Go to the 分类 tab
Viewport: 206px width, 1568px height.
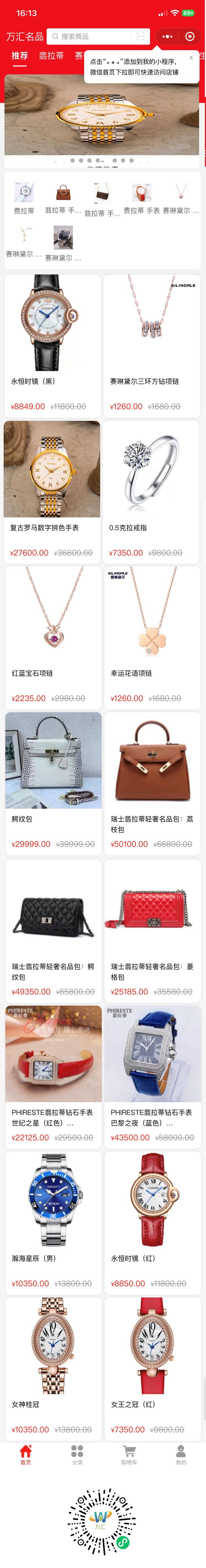[77, 1455]
